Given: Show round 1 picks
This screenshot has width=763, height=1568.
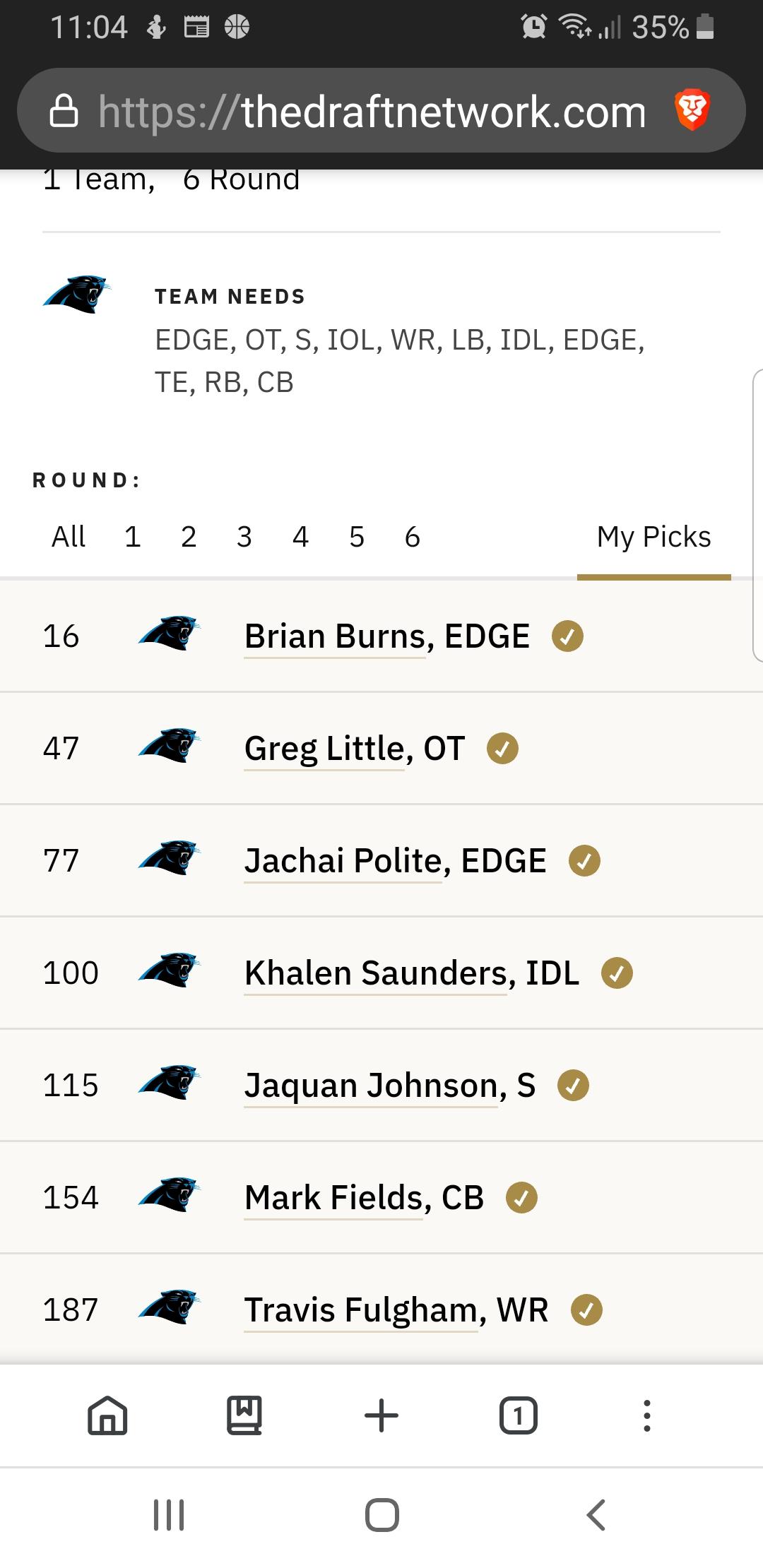Looking at the screenshot, I should tap(133, 537).
